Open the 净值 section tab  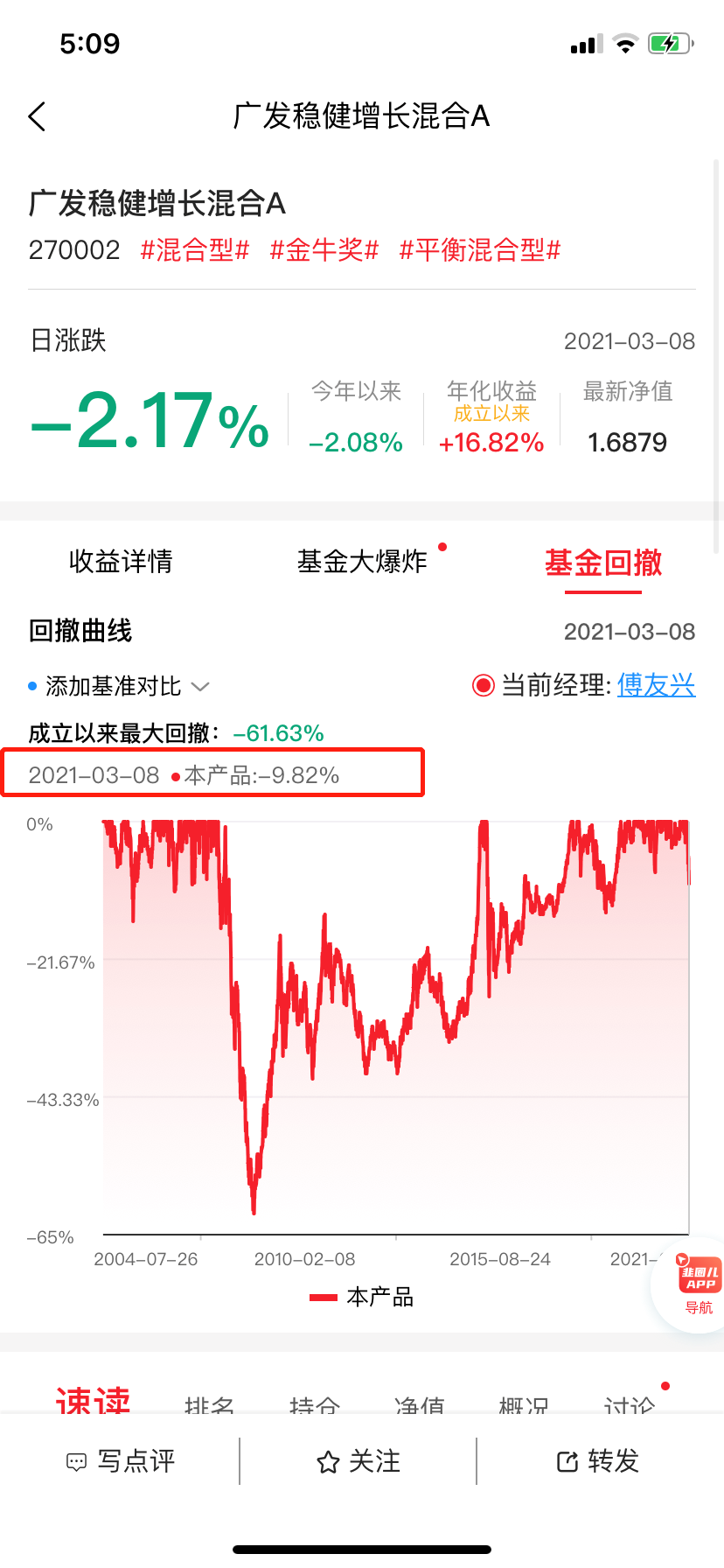pos(420,1403)
